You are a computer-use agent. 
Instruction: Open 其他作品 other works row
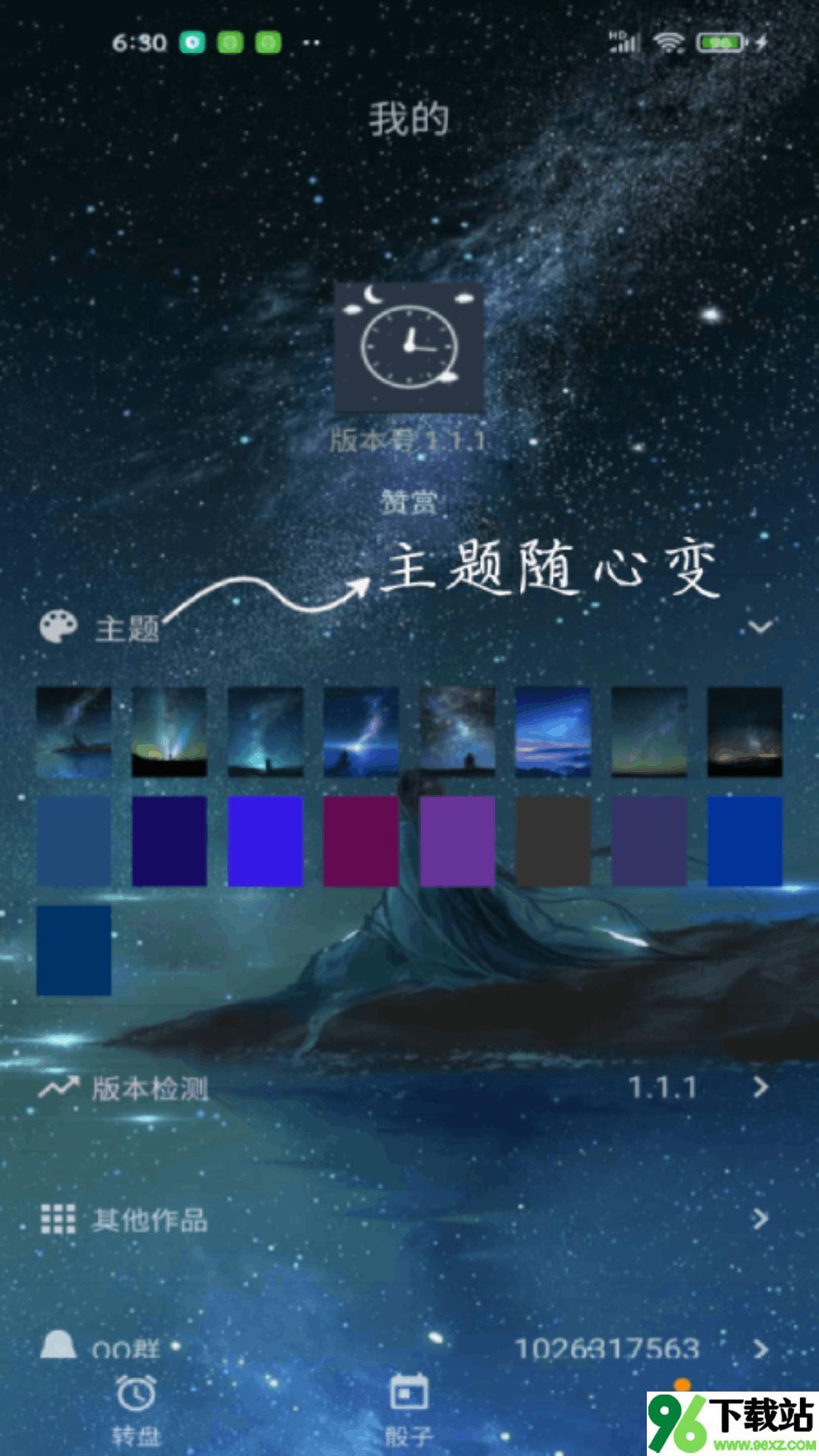[409, 1219]
